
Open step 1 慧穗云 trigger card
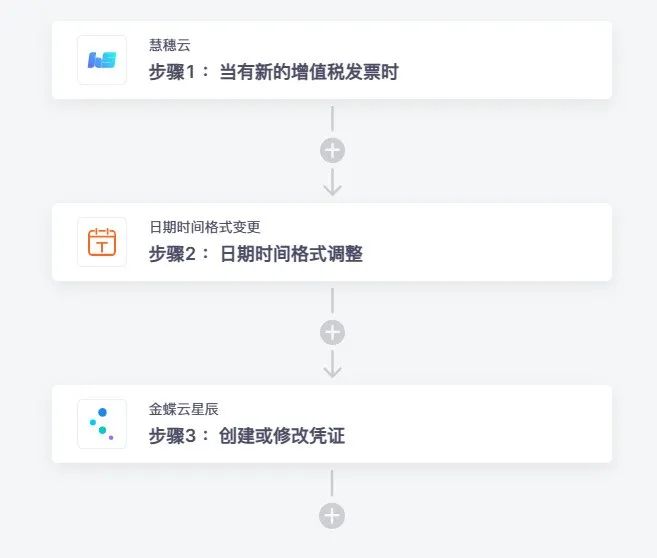[331, 60]
